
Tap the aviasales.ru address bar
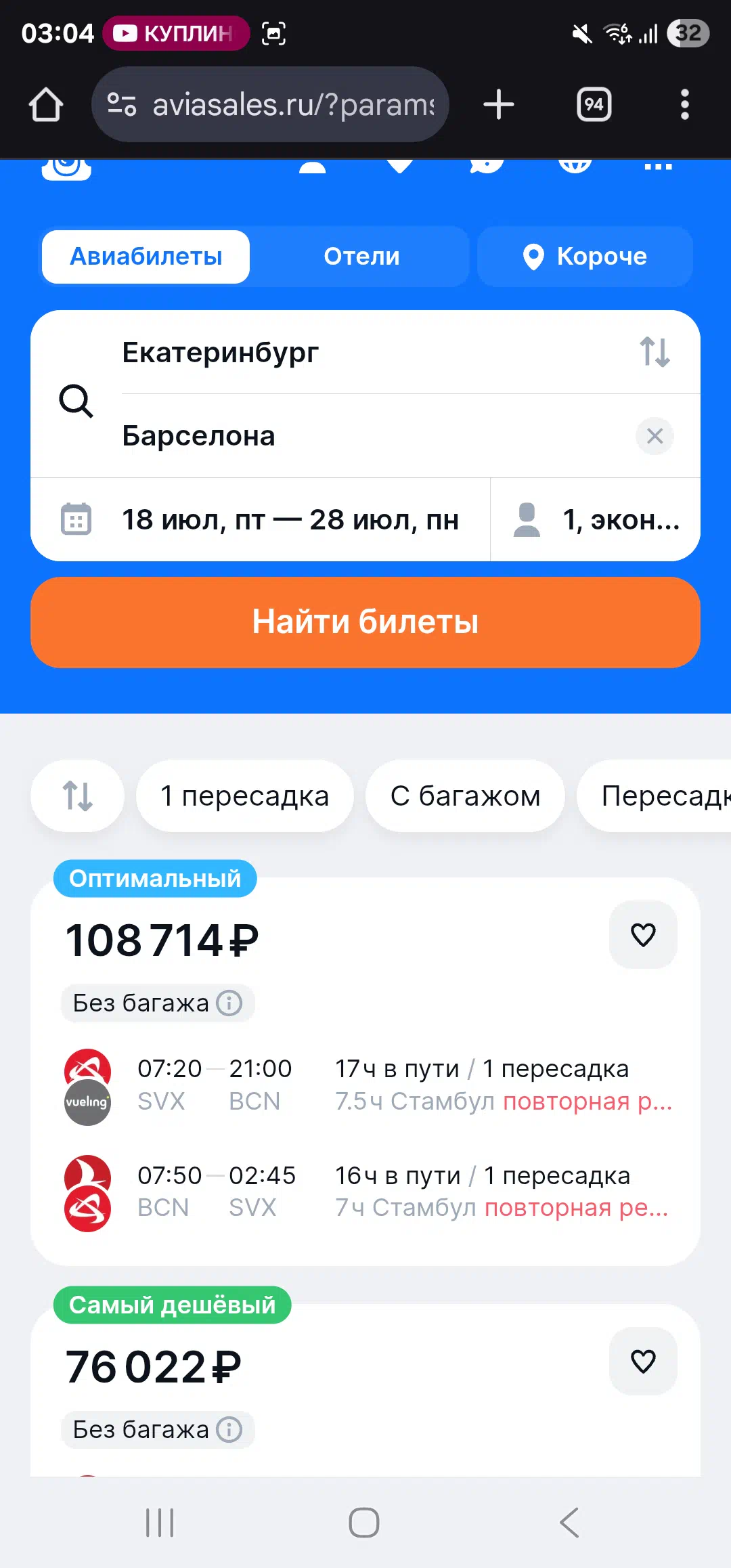(x=270, y=104)
